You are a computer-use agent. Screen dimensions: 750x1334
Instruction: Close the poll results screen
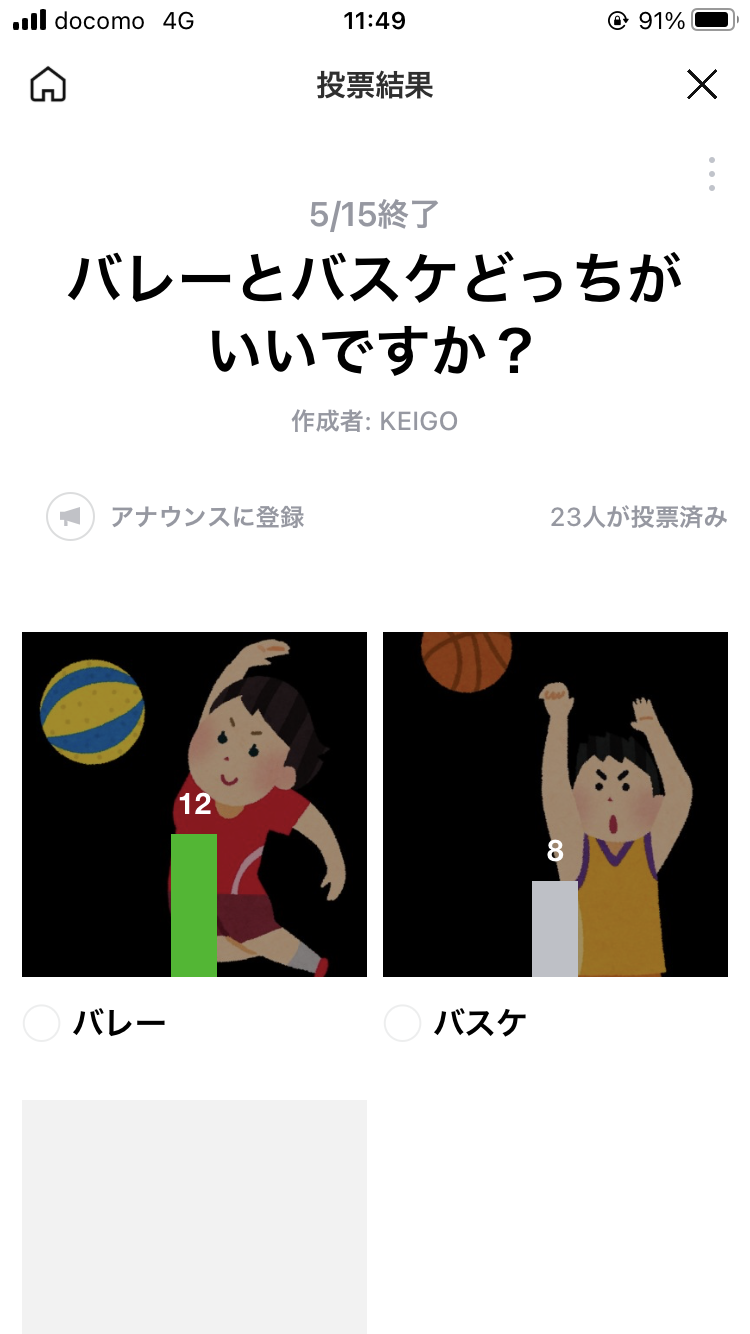pos(702,85)
